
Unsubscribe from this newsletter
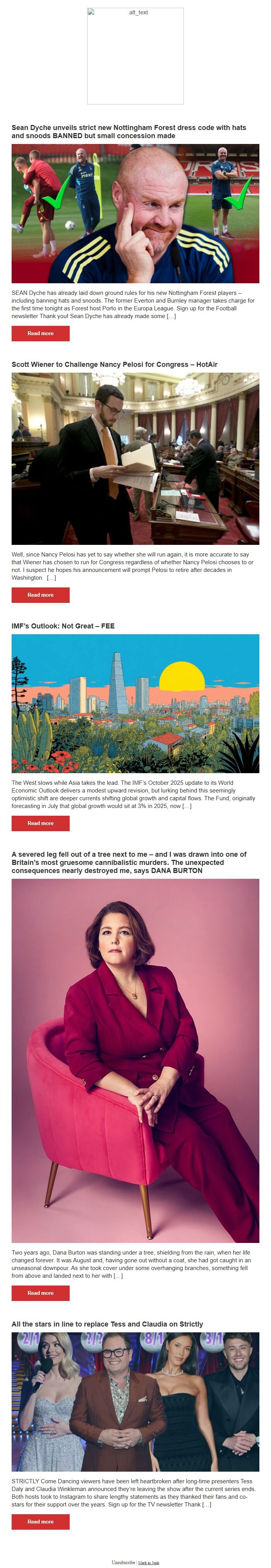coord(123,1562)
